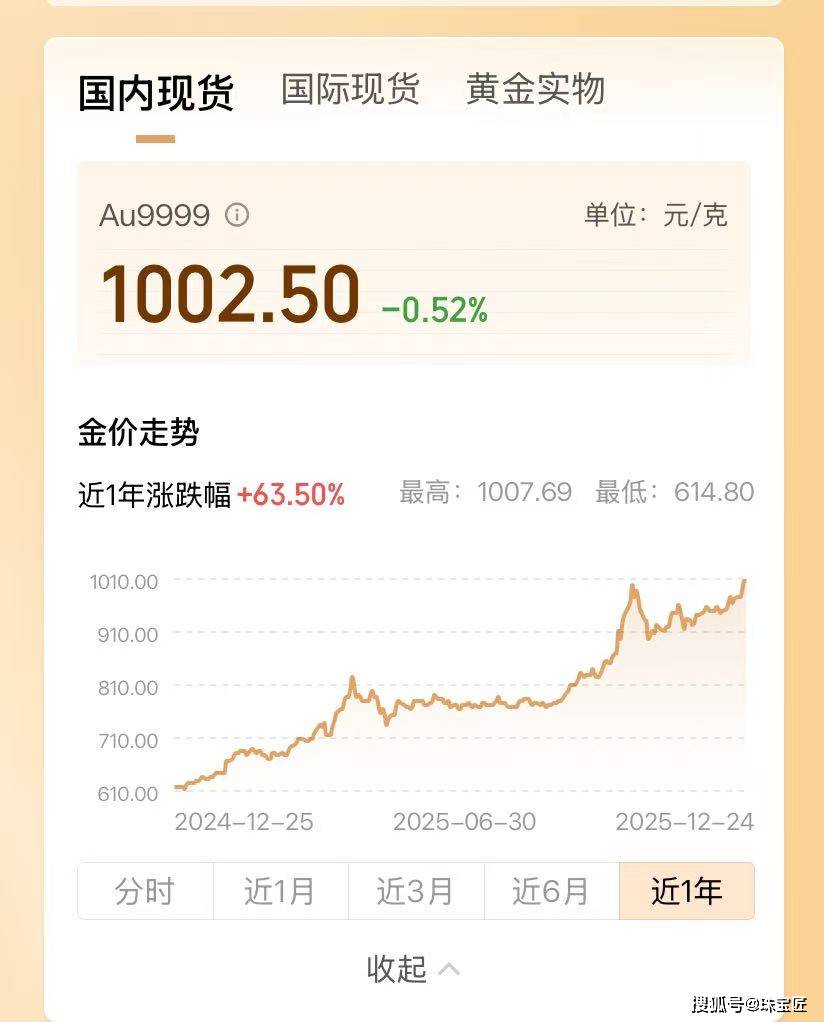Select the 近3月 chart range
Image resolution: width=824 pixels, height=1022 pixels.
point(416,891)
